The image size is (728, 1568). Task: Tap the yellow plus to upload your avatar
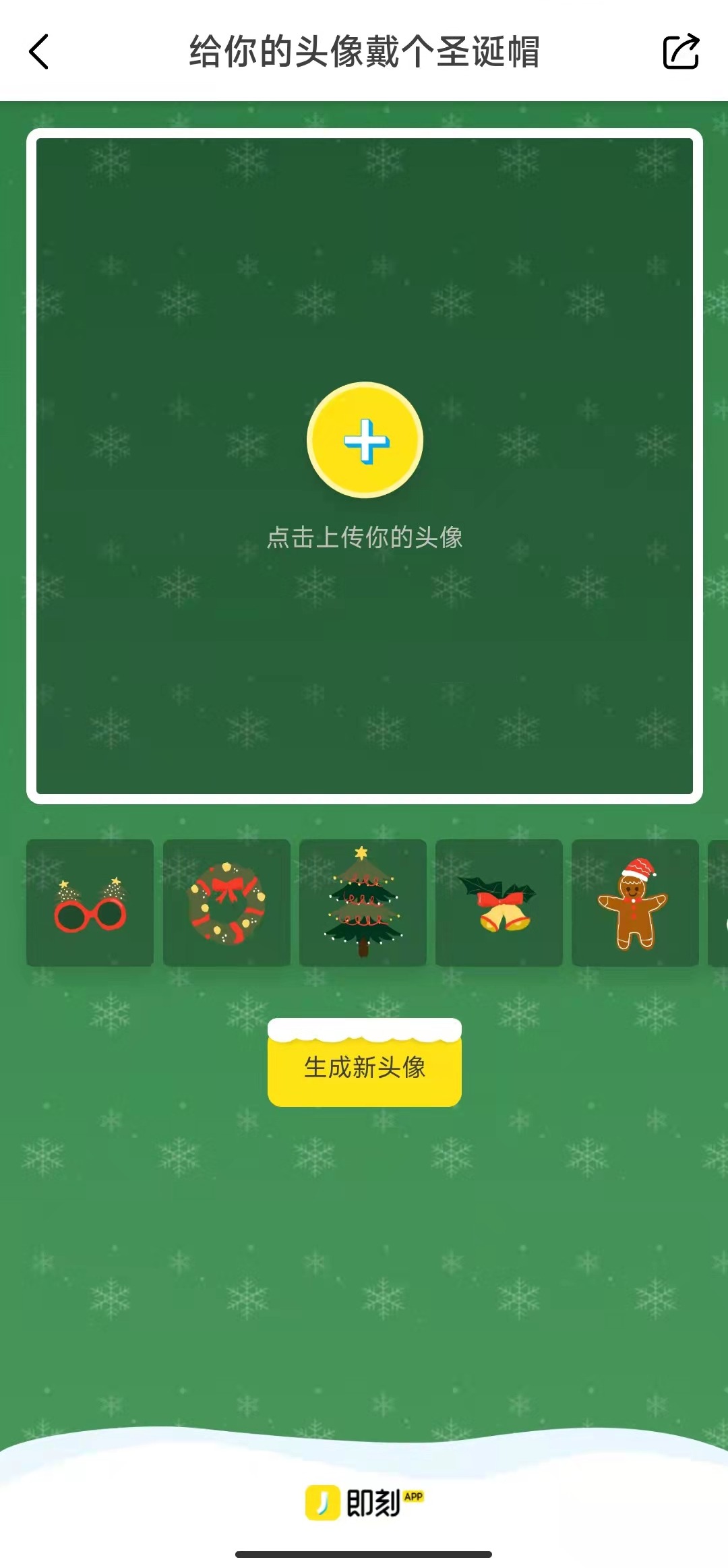click(x=365, y=440)
